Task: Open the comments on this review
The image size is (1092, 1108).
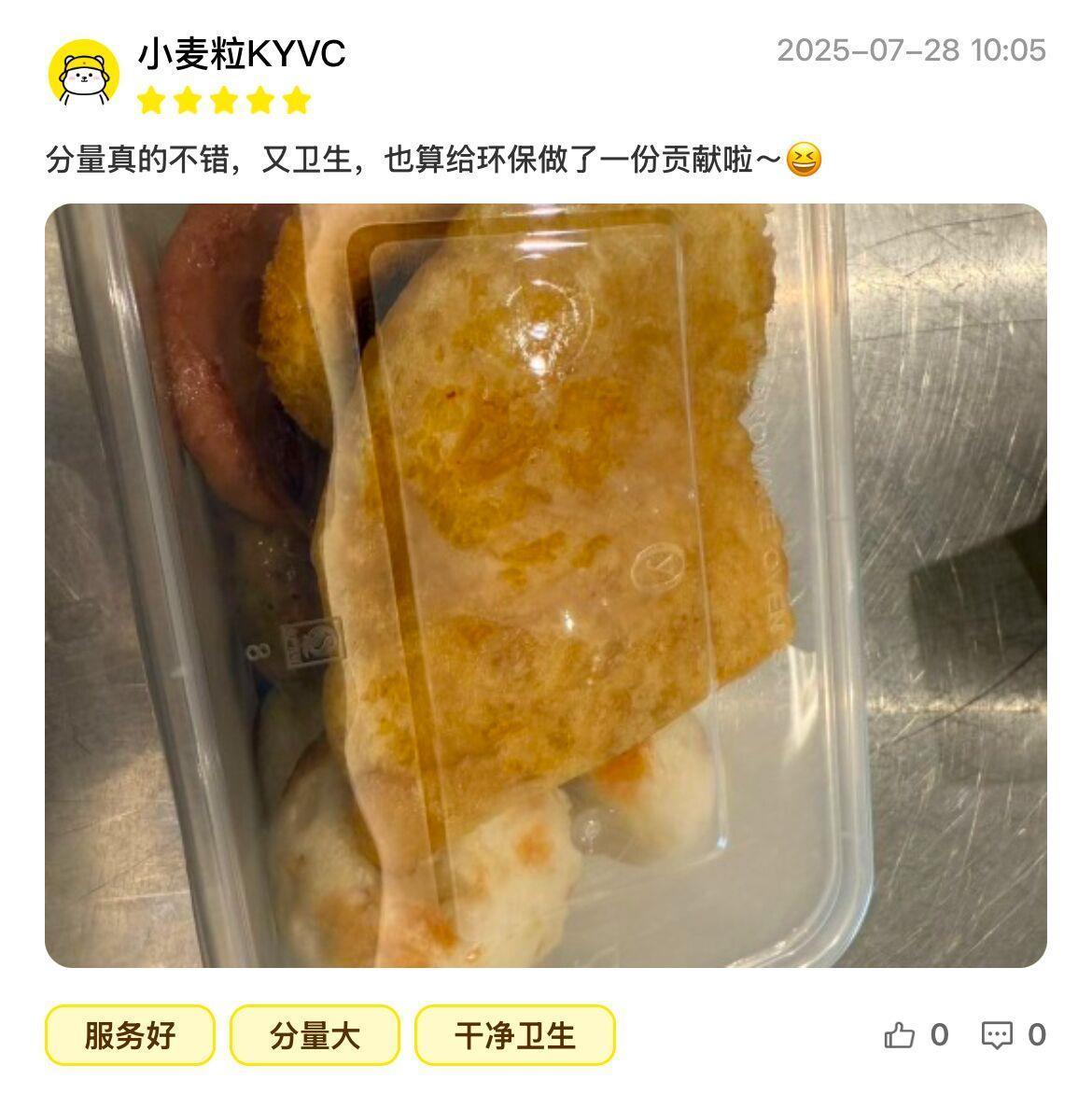Action: tap(997, 1034)
